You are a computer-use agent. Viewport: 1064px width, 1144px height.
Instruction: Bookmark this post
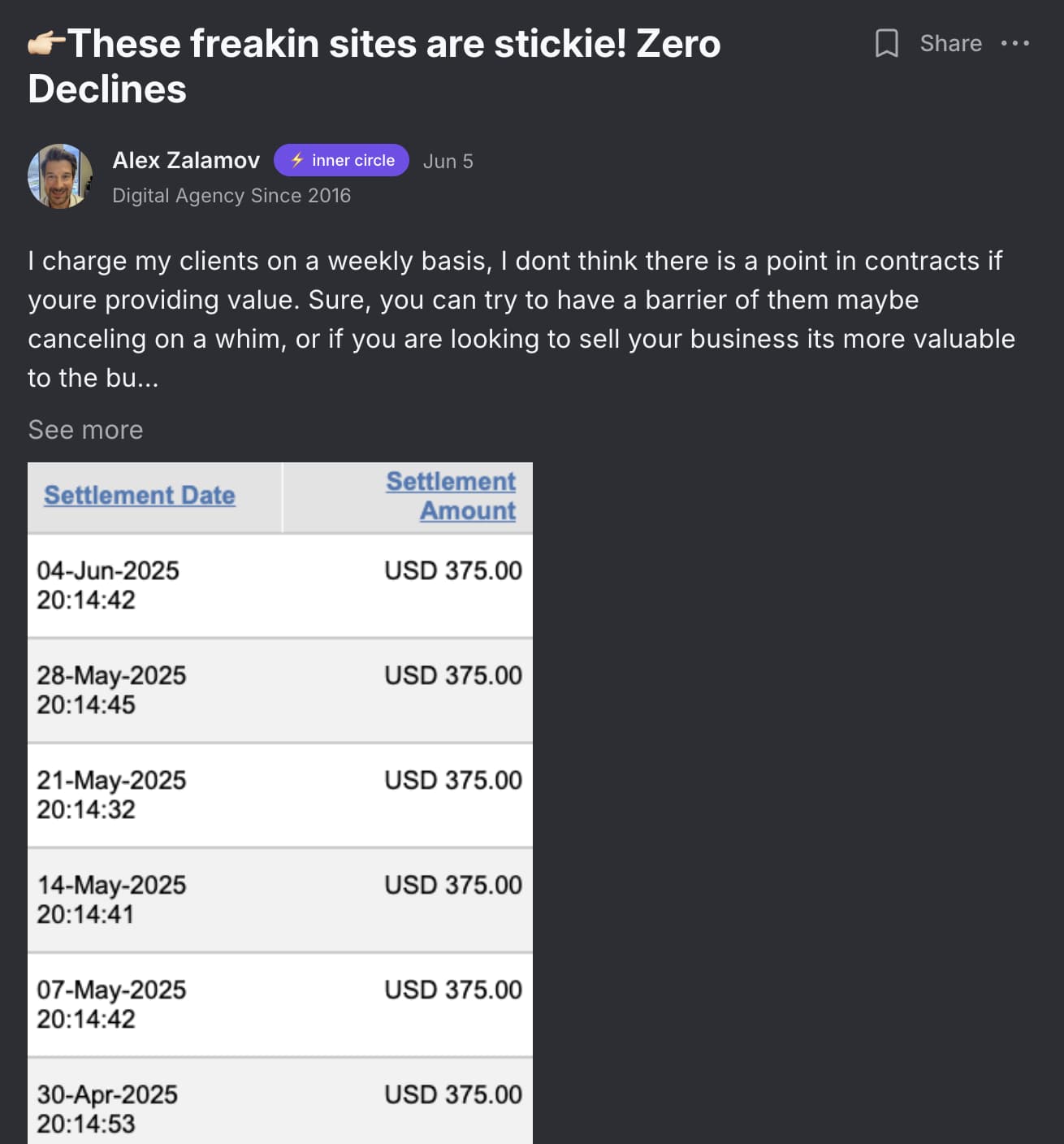pyautogui.click(x=886, y=43)
